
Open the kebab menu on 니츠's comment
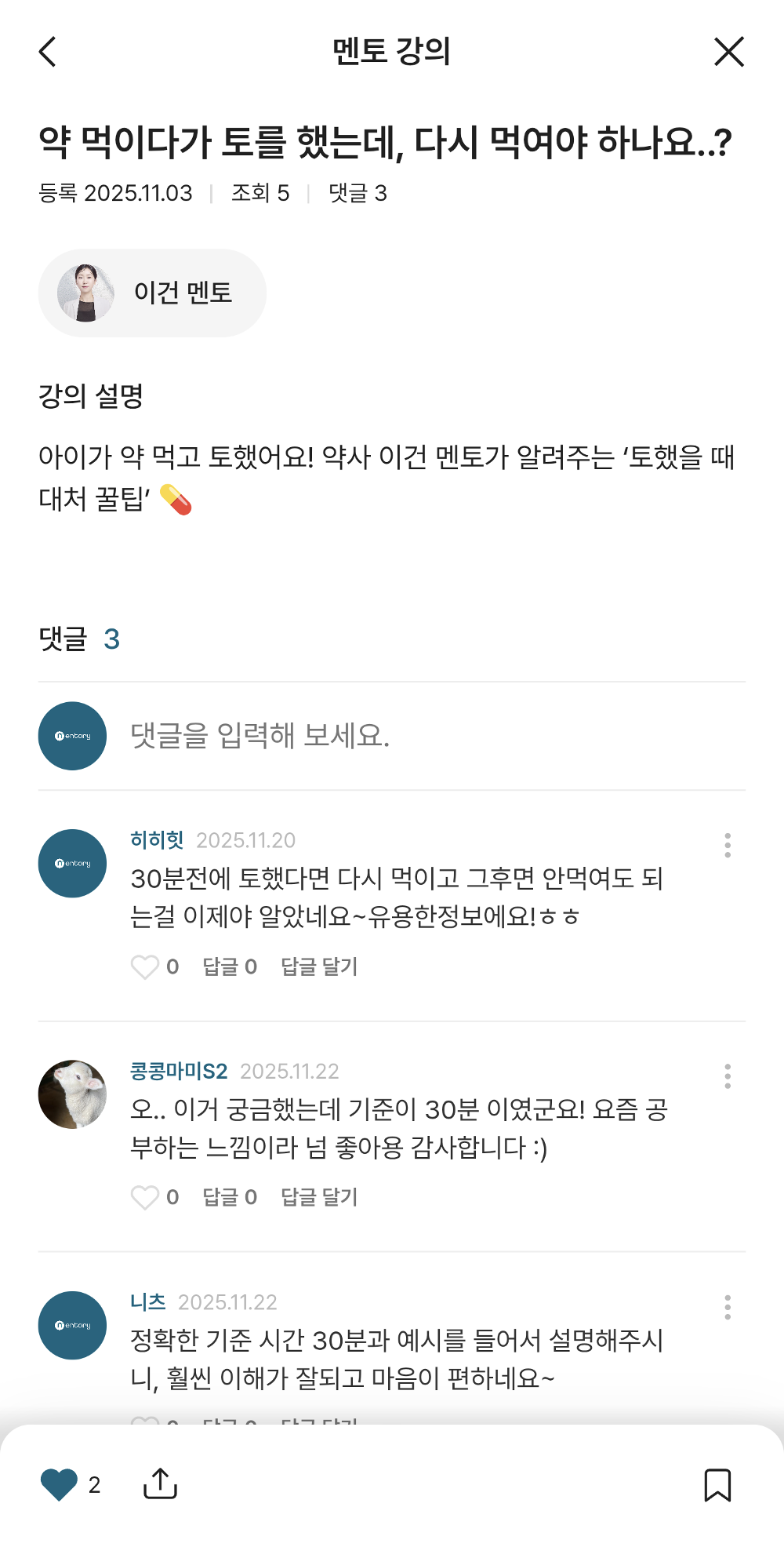pos(728,1309)
